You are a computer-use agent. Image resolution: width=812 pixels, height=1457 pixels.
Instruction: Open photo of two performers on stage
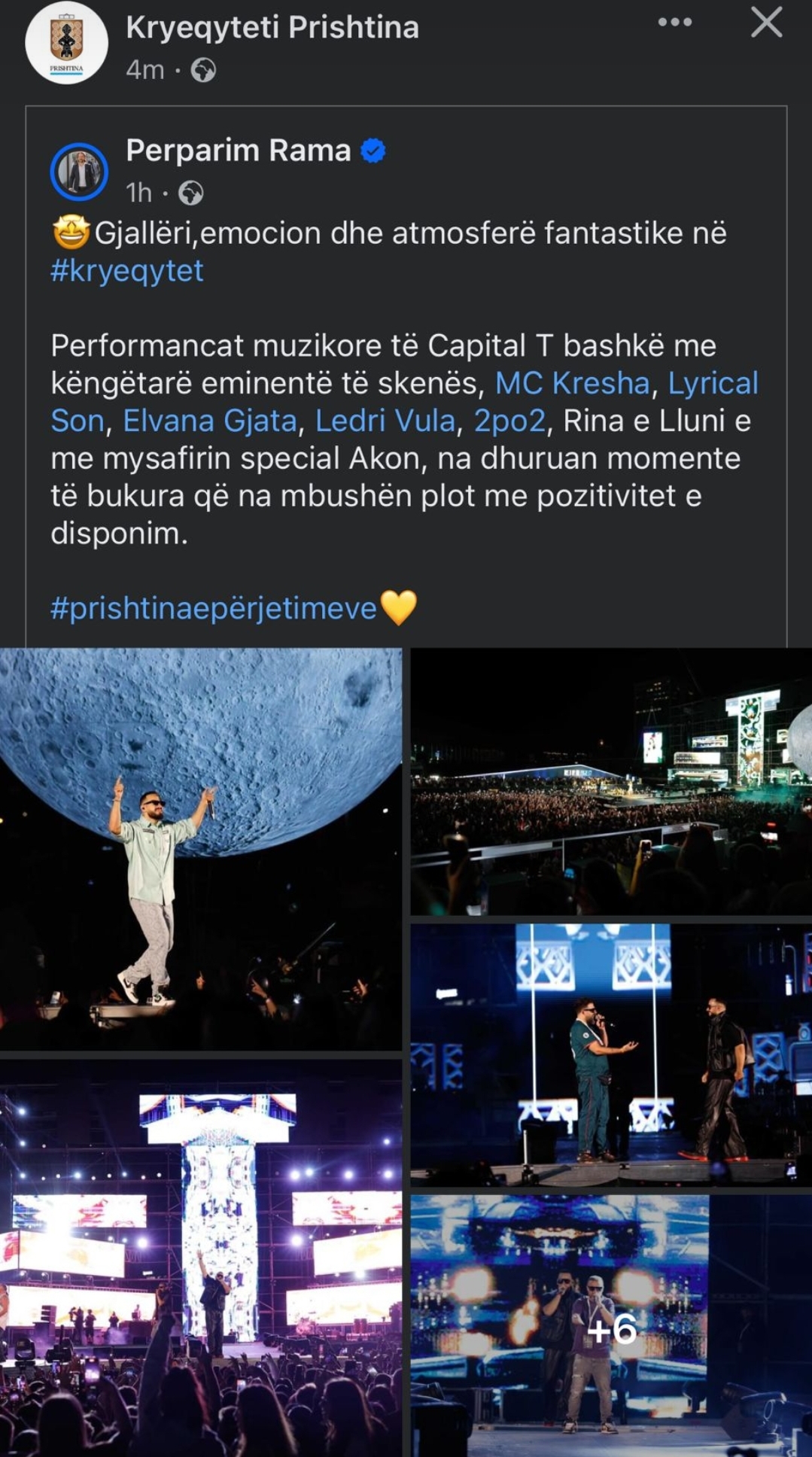click(x=611, y=1055)
